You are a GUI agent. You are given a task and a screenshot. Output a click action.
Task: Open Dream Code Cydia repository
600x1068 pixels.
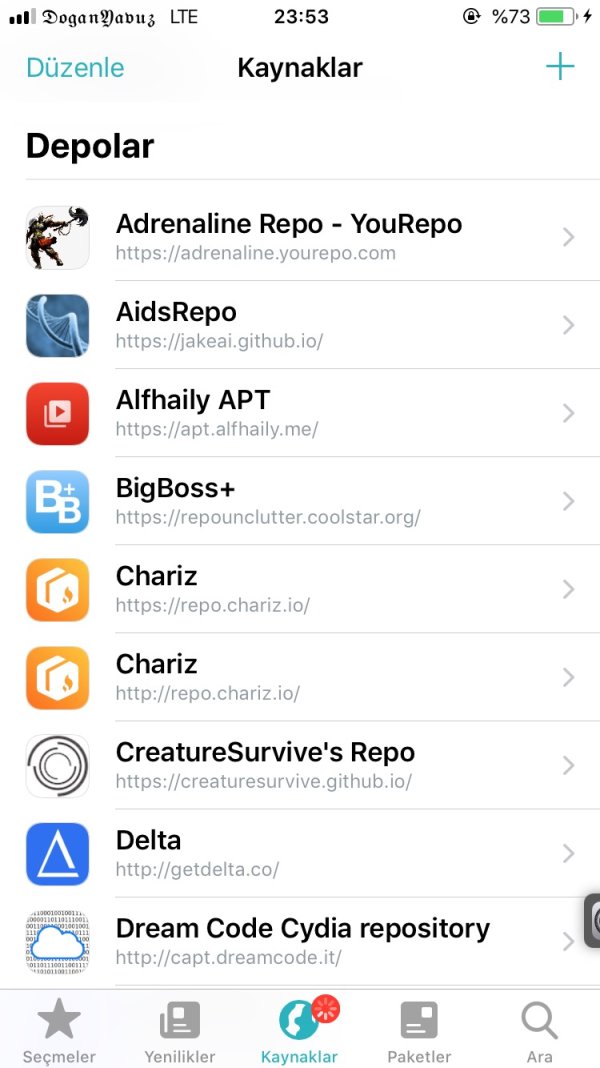[300, 941]
